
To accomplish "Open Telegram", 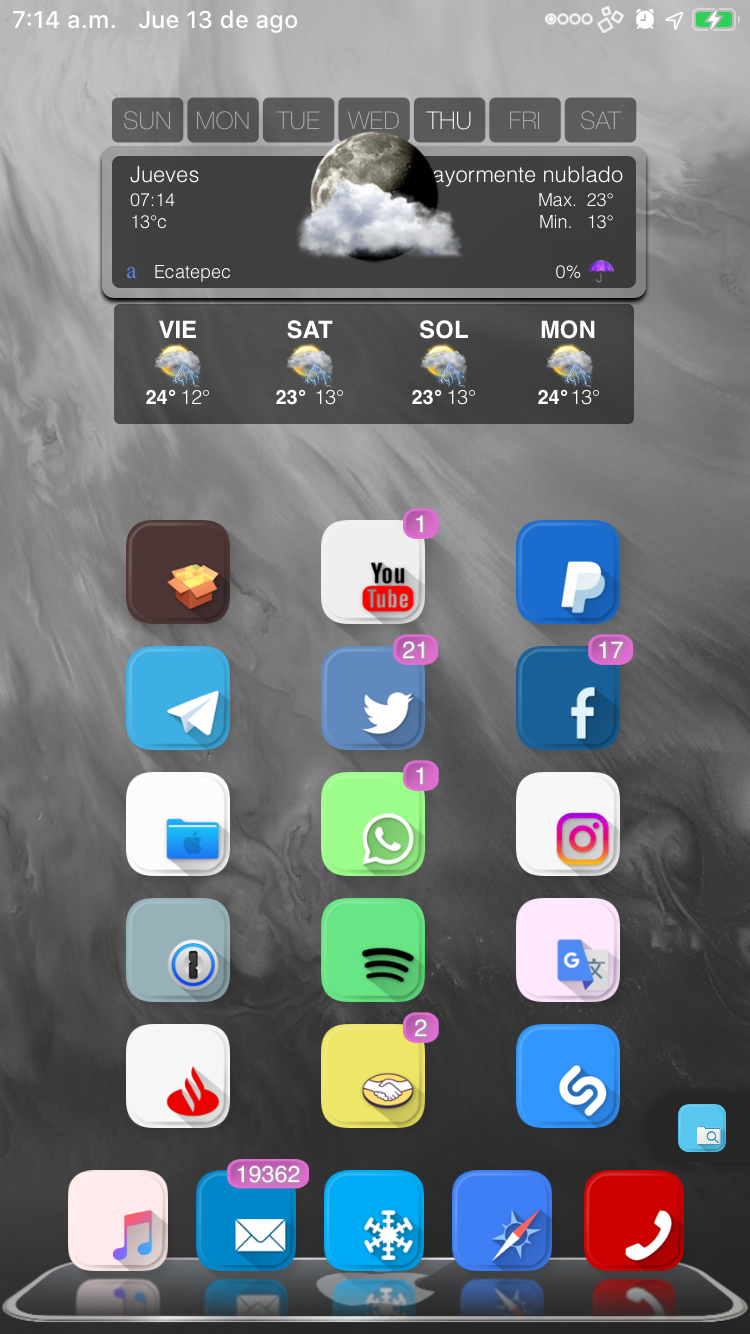I will tap(178, 698).
